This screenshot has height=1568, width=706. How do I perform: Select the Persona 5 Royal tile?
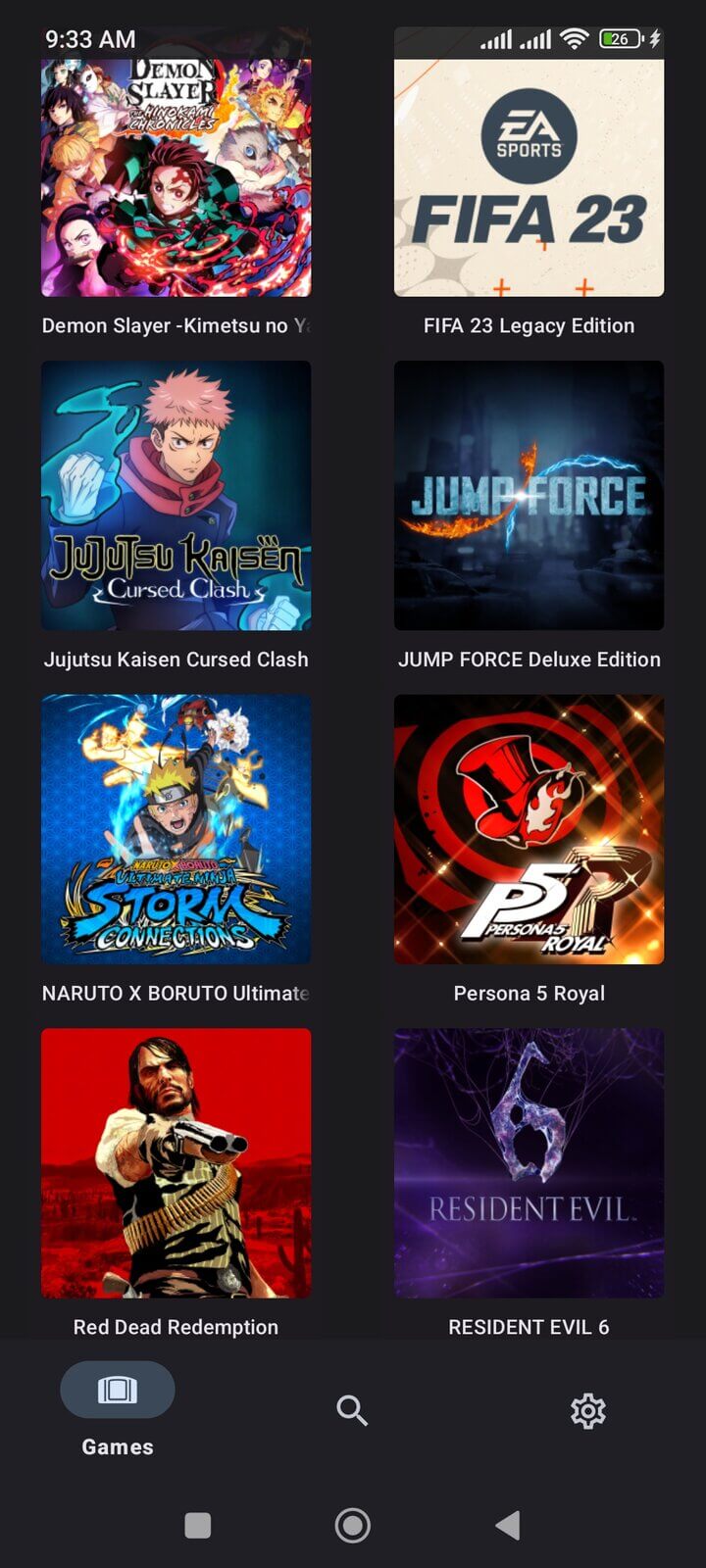[x=529, y=829]
